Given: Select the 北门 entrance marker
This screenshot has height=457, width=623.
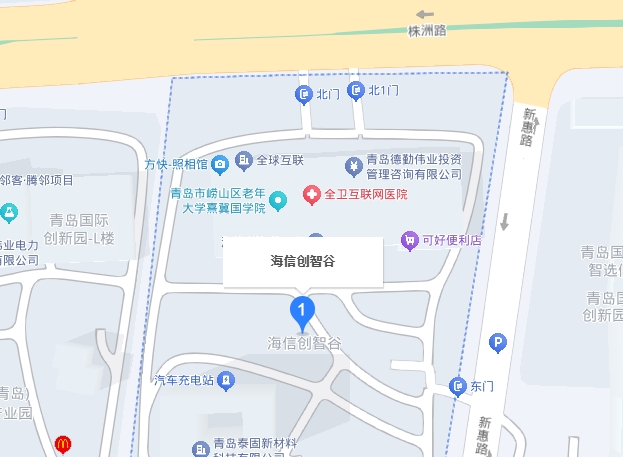Looking at the screenshot, I should pyautogui.click(x=304, y=95).
